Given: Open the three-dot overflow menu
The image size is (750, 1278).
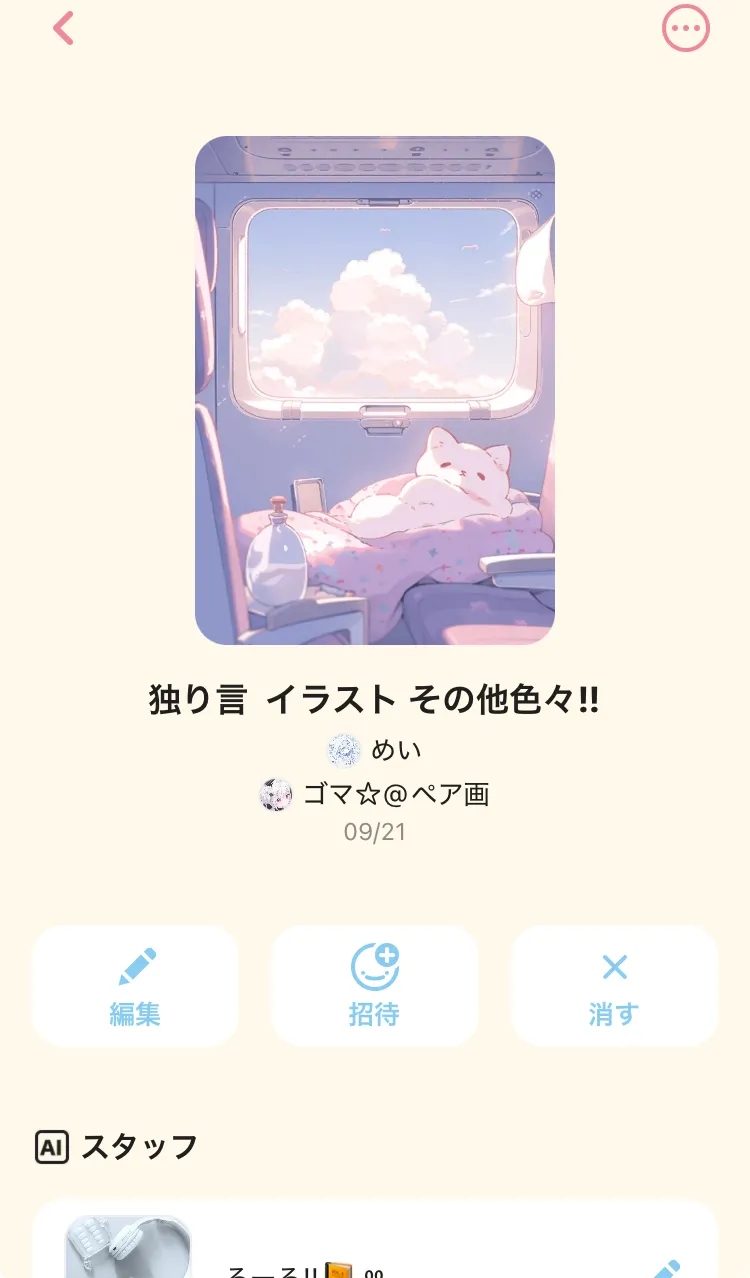Looking at the screenshot, I should (x=685, y=29).
